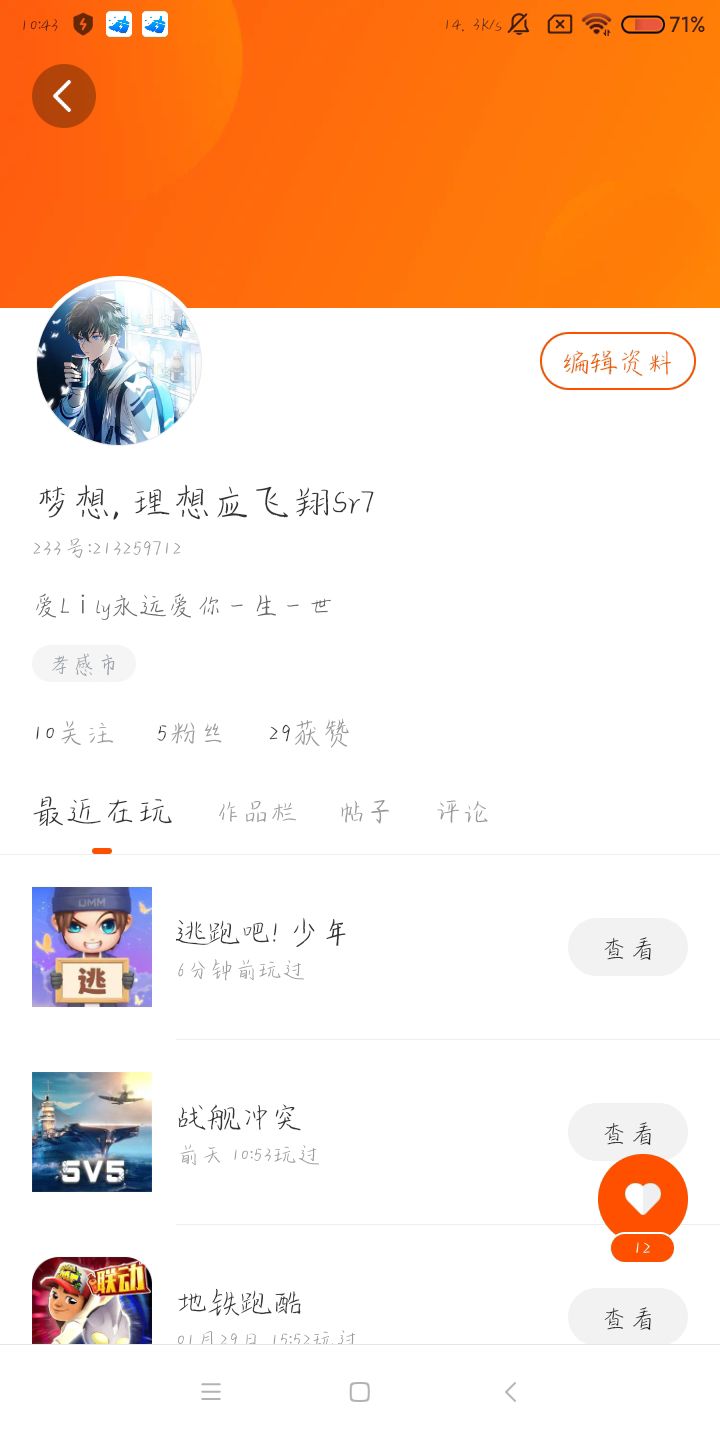The width and height of the screenshot is (720, 1440).
Task: View the 5粉丝 followers list
Action: point(189,733)
